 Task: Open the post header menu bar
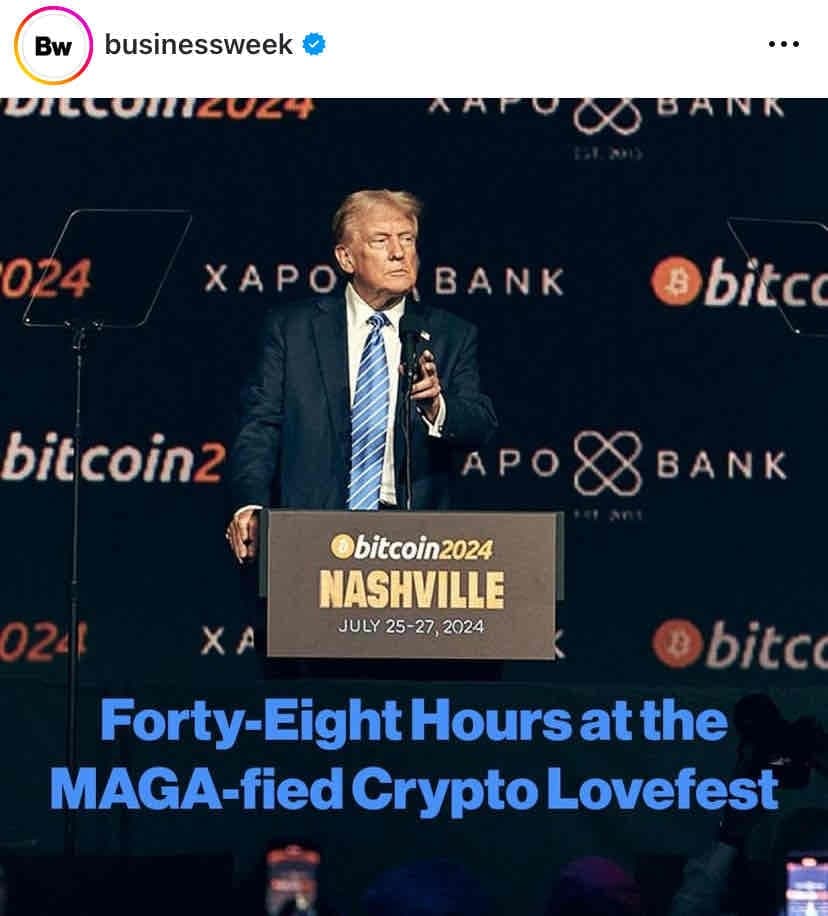[x=414, y=44]
